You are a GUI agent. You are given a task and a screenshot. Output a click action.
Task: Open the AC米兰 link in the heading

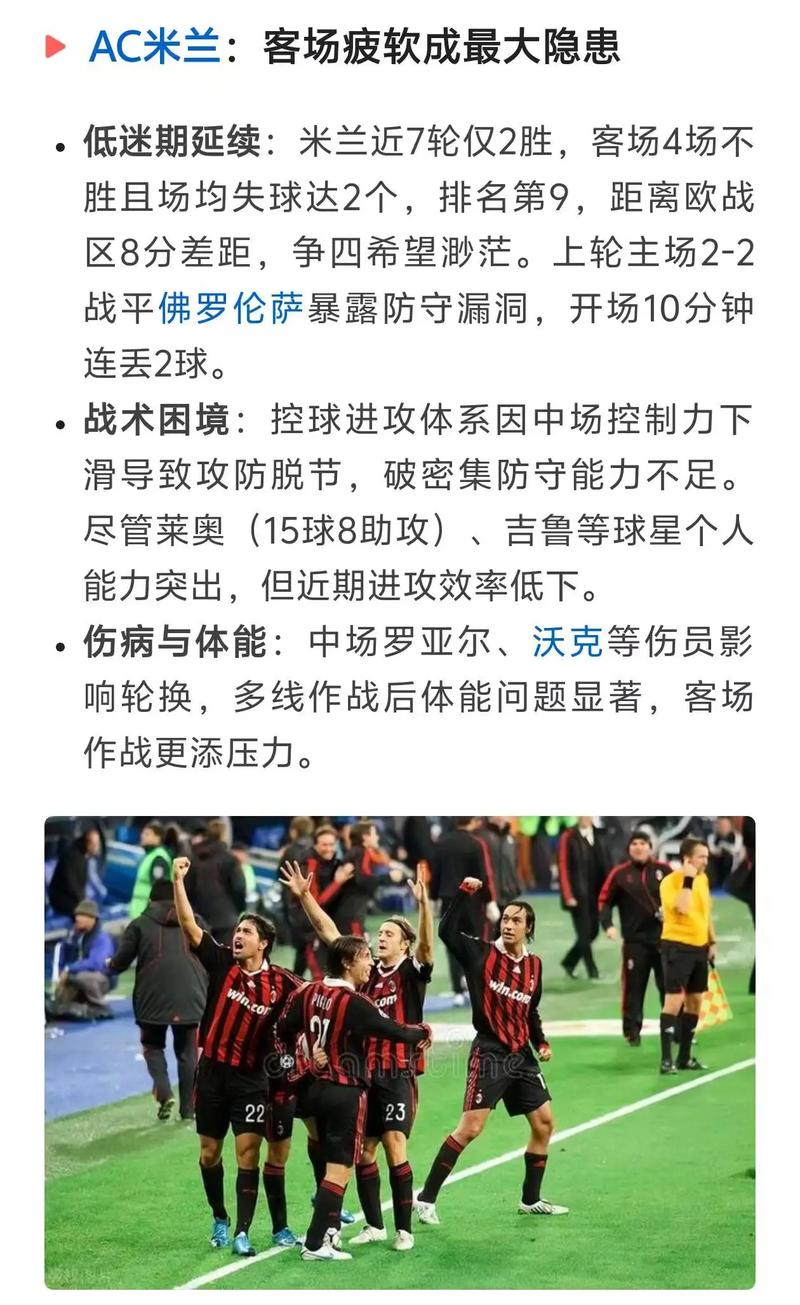pyautogui.click(x=154, y=46)
